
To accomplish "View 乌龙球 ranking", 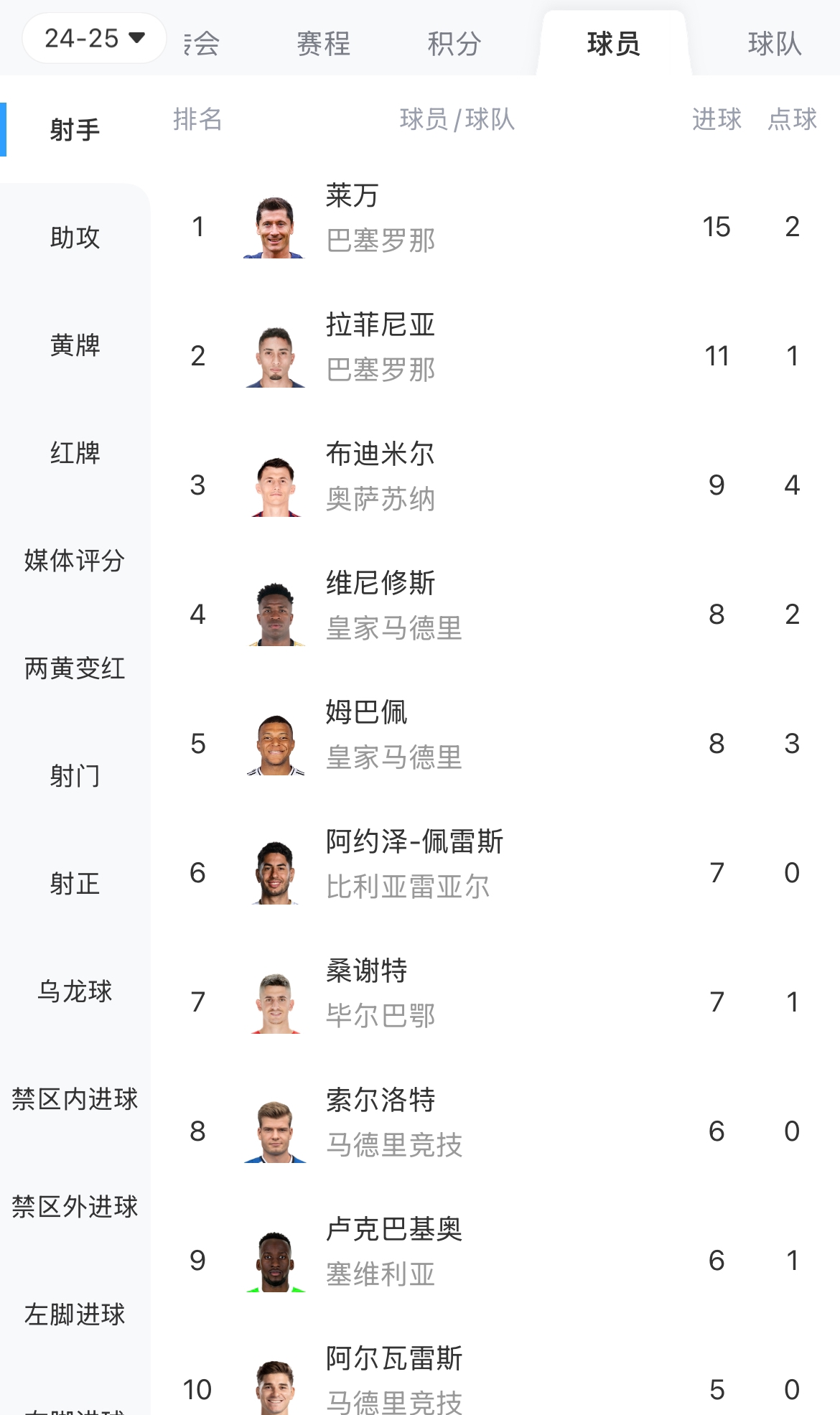I will [75, 991].
